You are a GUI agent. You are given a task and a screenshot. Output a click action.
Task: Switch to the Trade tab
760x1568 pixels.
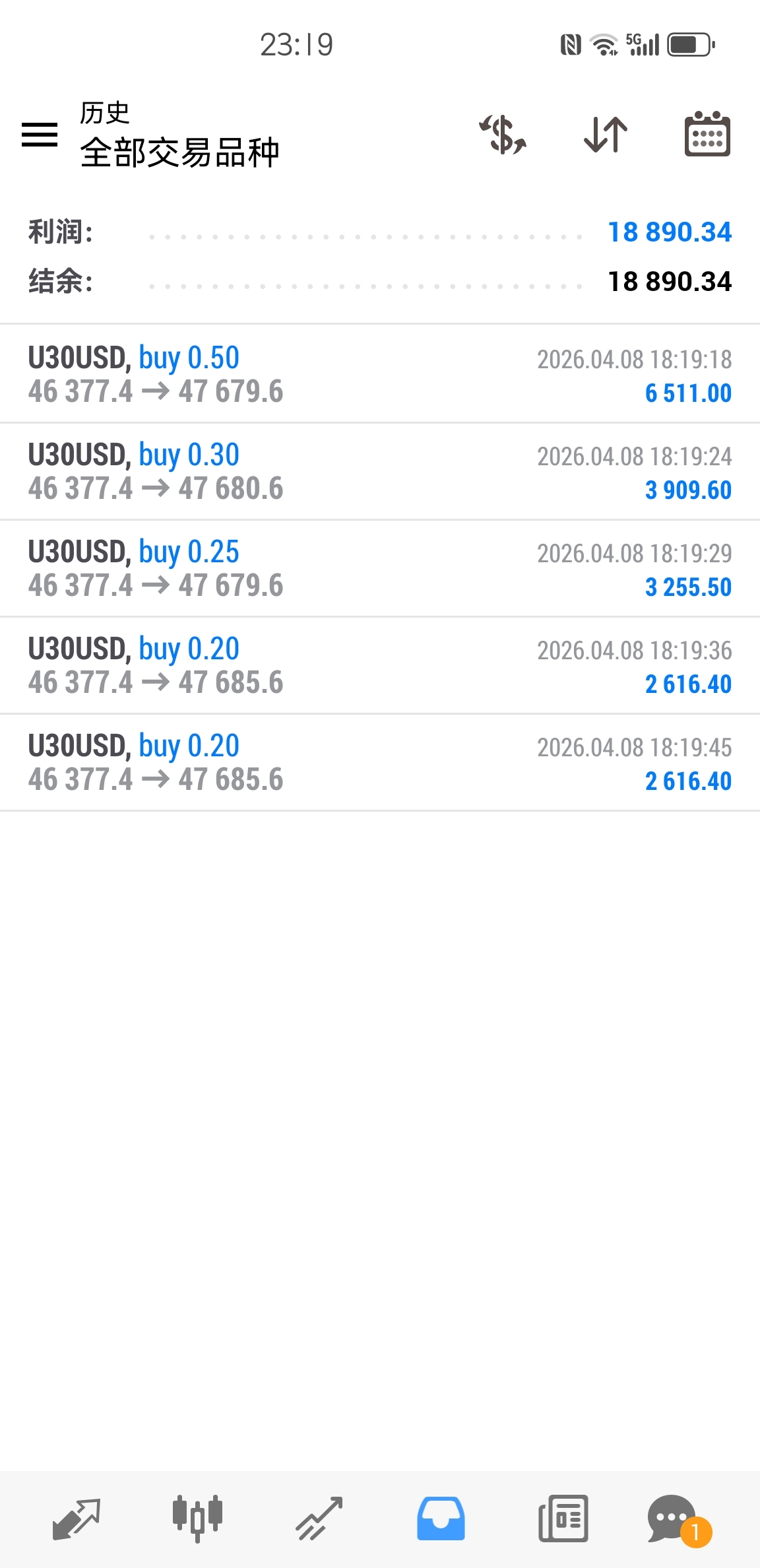pyautogui.click(x=319, y=1518)
